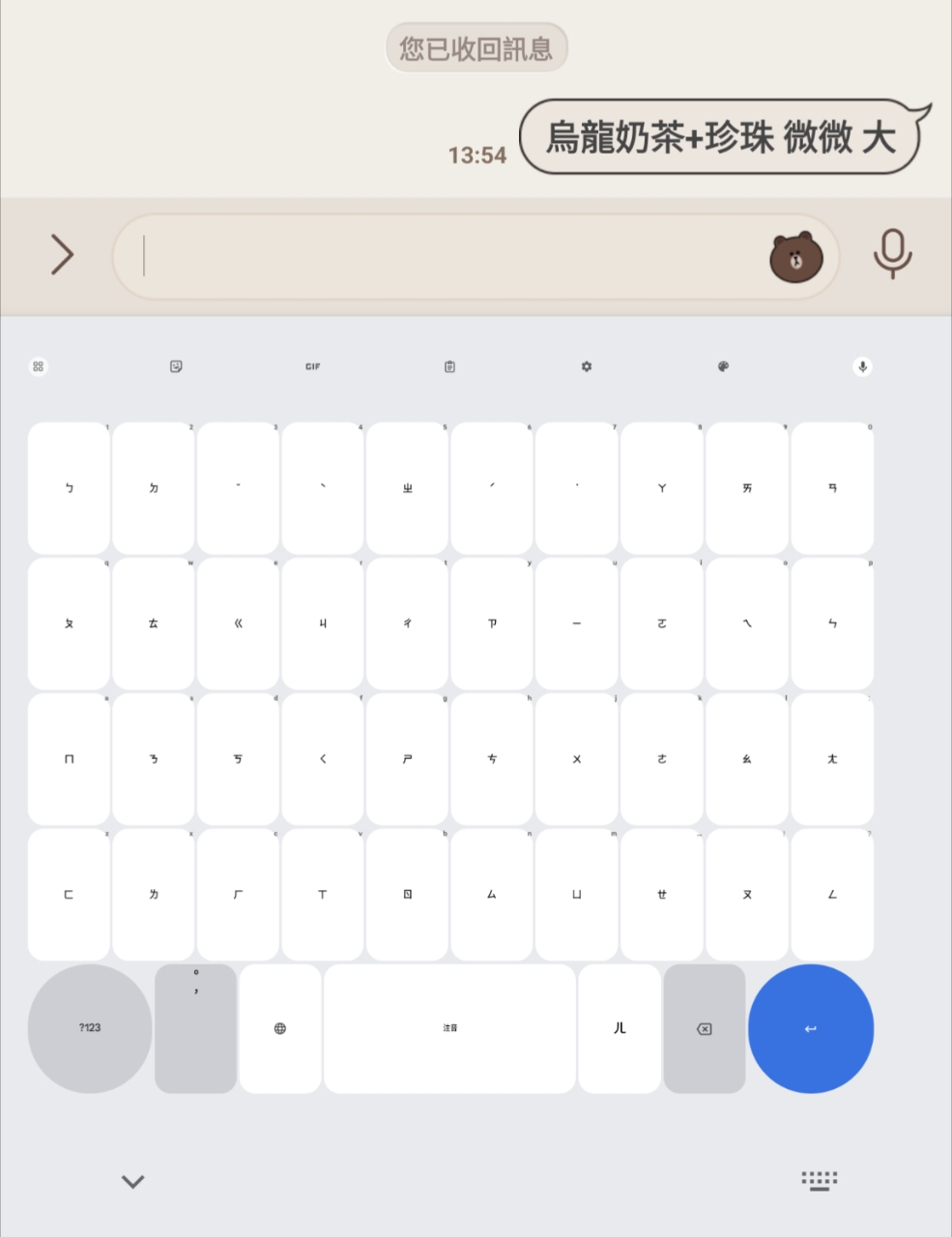Open the keyboard switcher icon

point(819,1180)
